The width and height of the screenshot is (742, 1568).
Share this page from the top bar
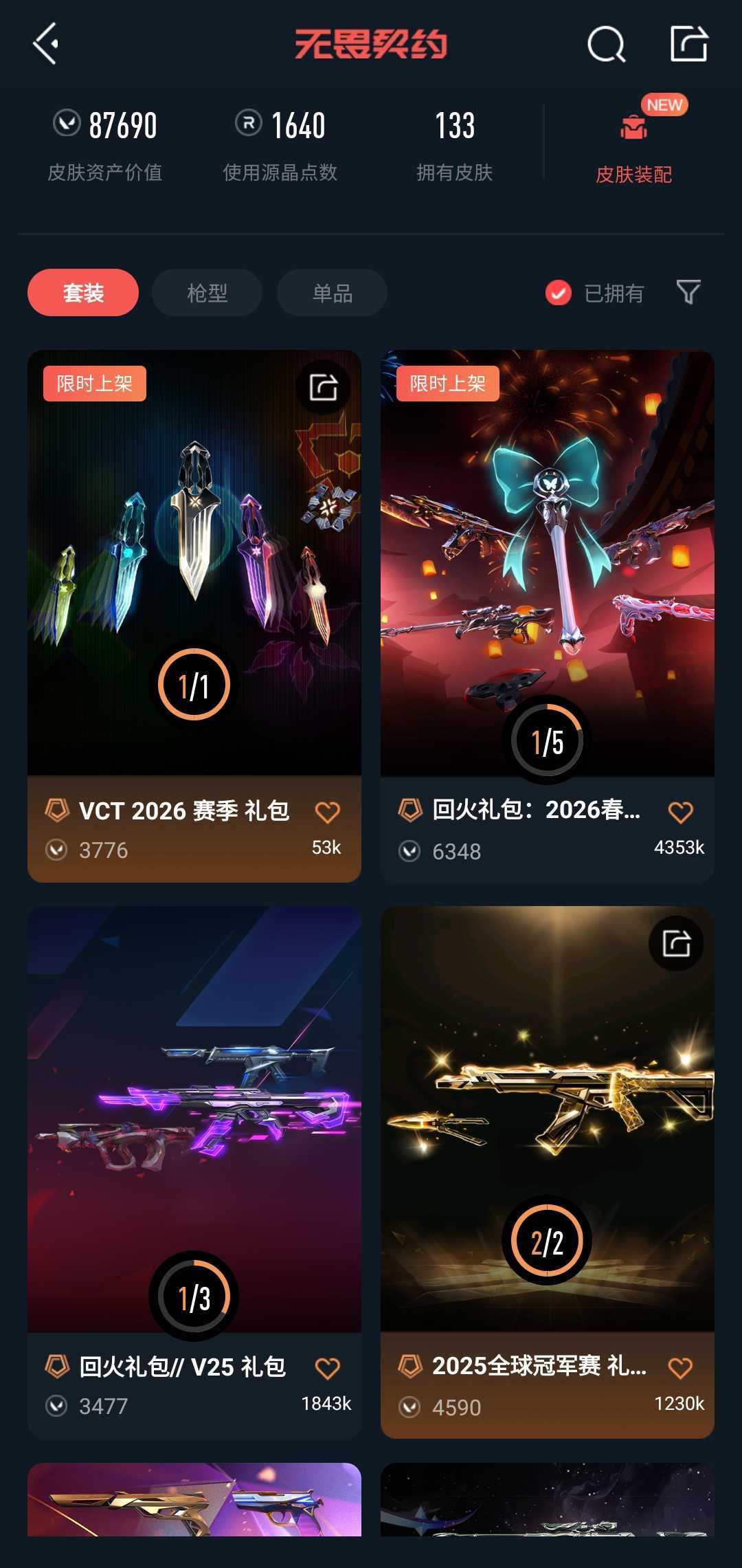pyautogui.click(x=688, y=44)
